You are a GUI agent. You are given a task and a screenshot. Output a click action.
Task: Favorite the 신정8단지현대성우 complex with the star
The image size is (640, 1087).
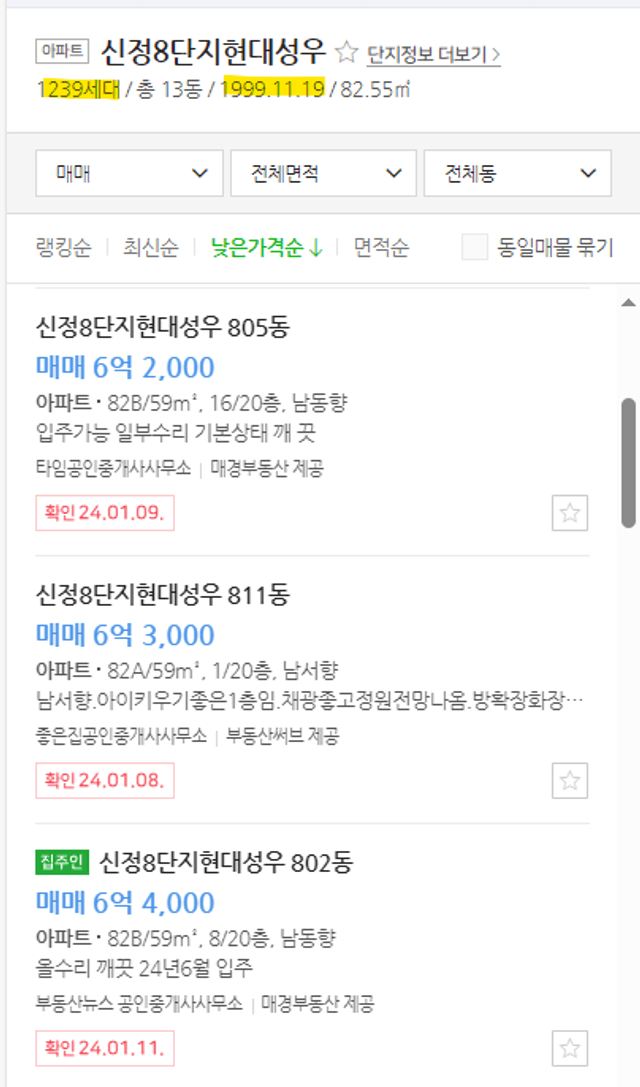coord(346,52)
